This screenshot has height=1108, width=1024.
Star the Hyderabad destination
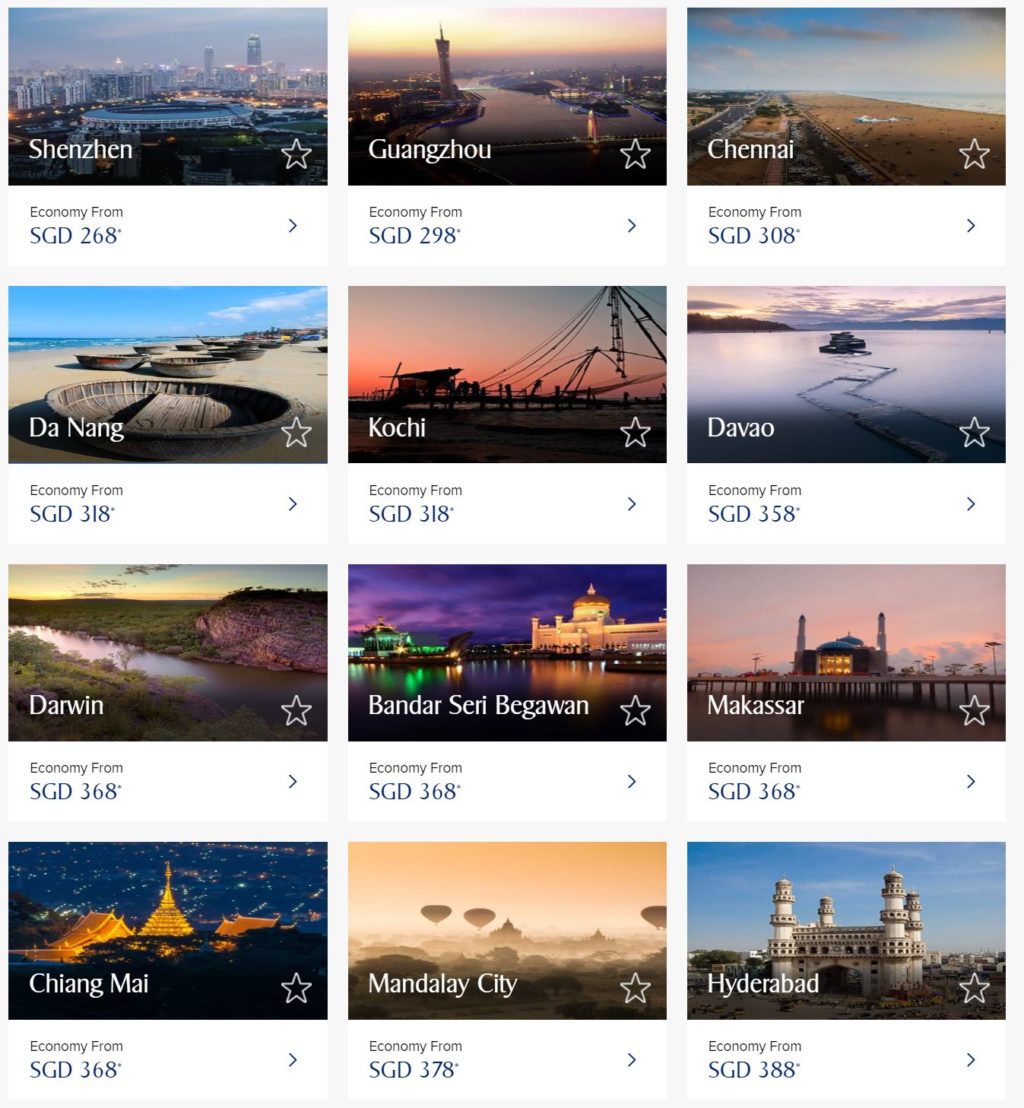tap(974, 988)
